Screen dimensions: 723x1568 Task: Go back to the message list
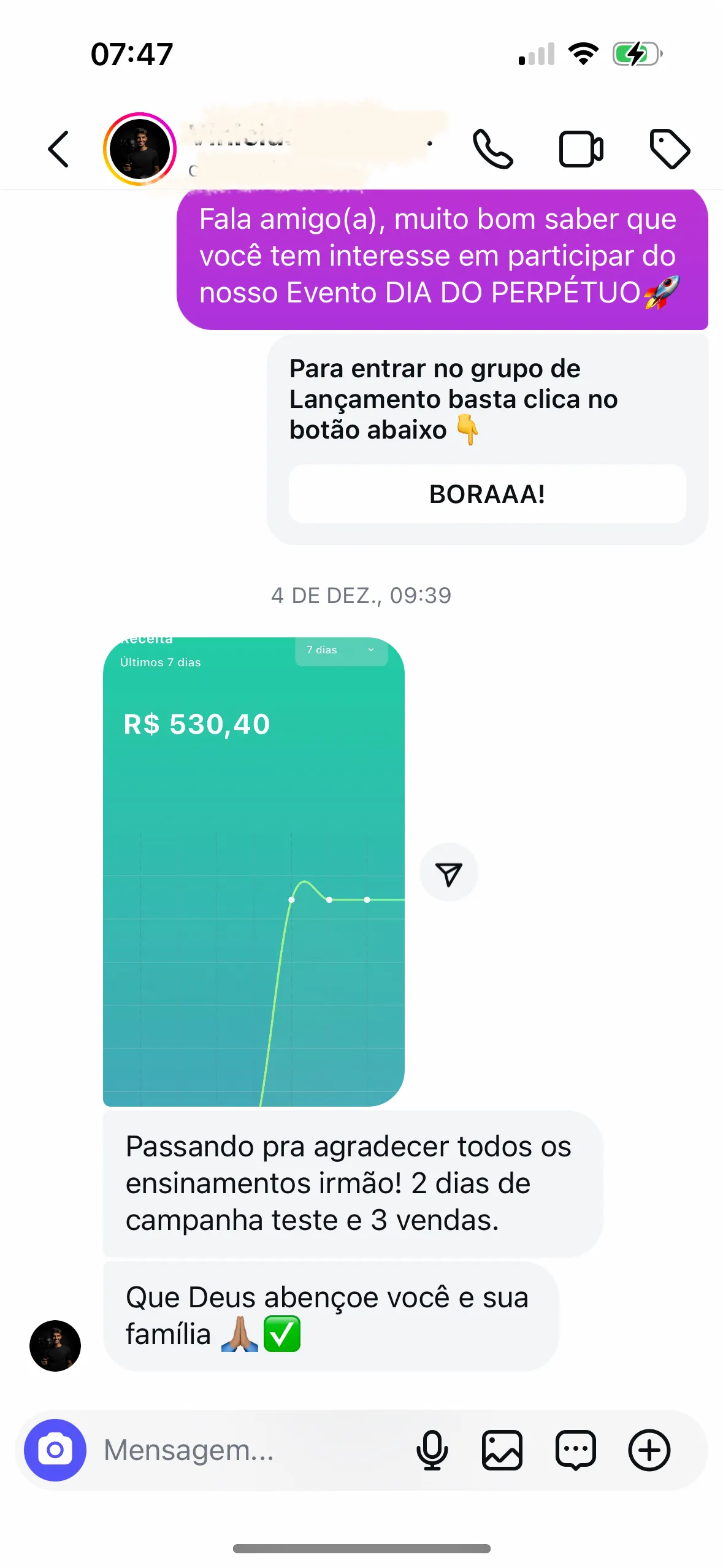59,149
